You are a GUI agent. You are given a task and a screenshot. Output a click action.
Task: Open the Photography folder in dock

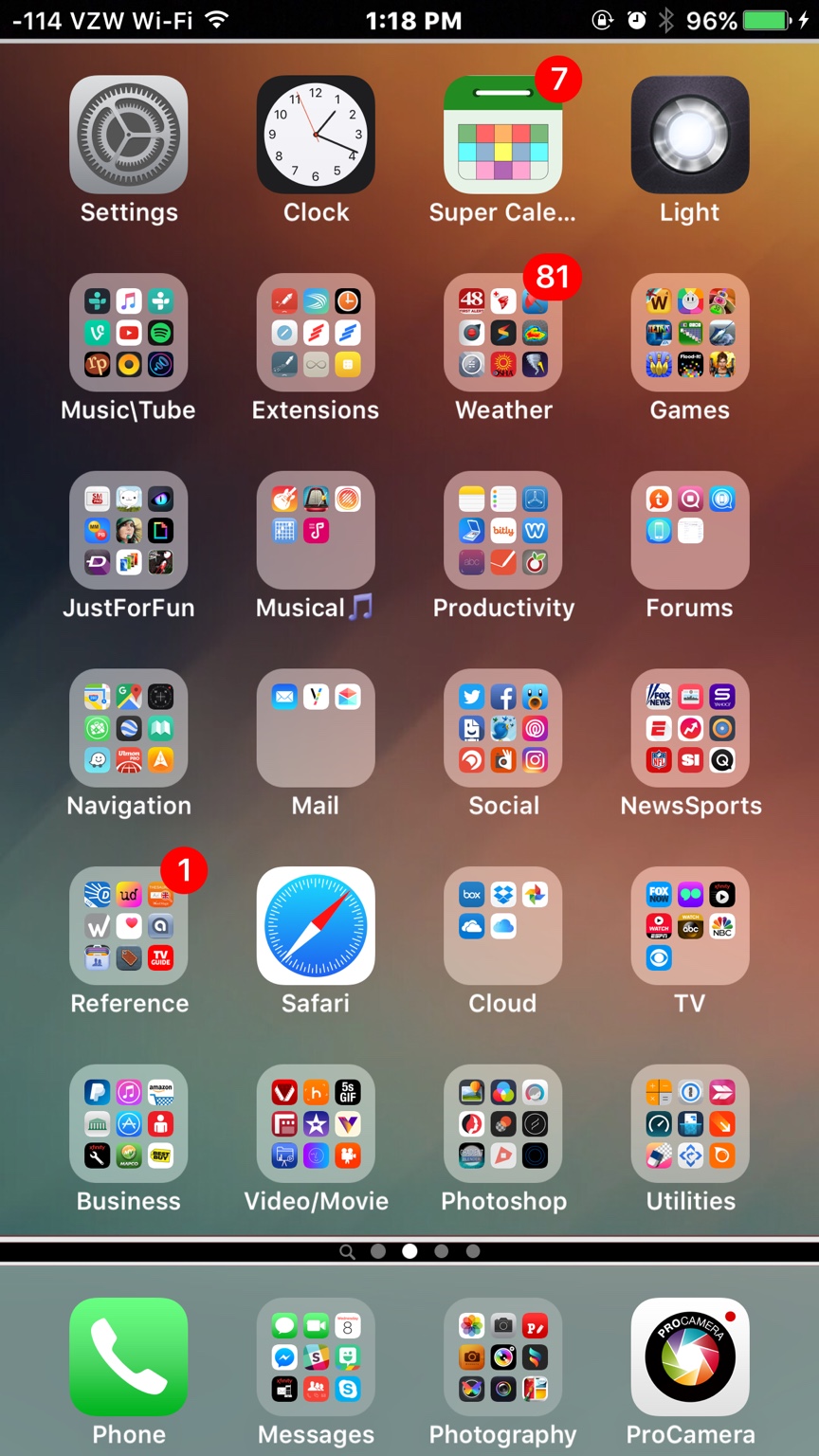tap(502, 1356)
